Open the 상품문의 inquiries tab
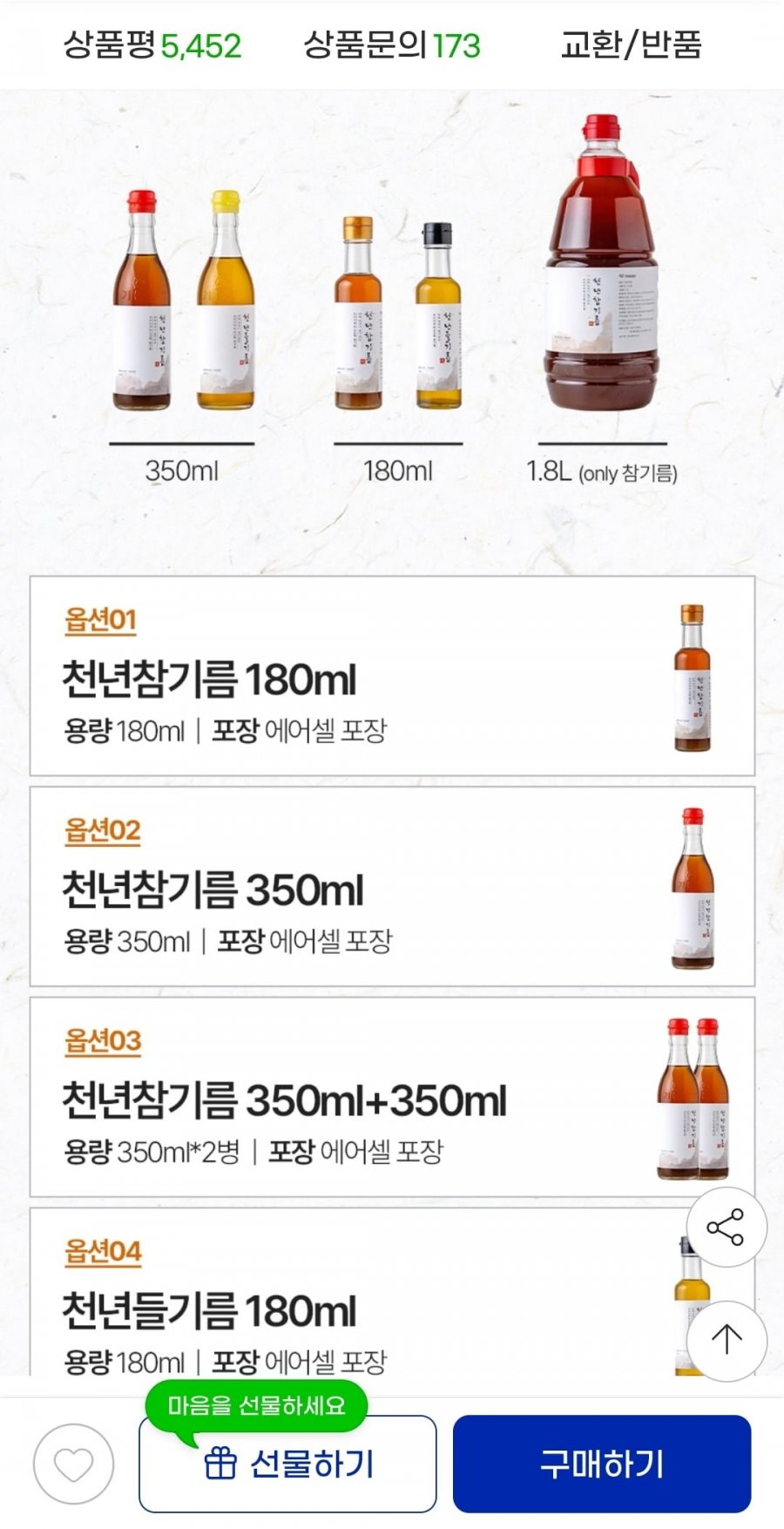This screenshot has height=1529, width=784. 391,45
